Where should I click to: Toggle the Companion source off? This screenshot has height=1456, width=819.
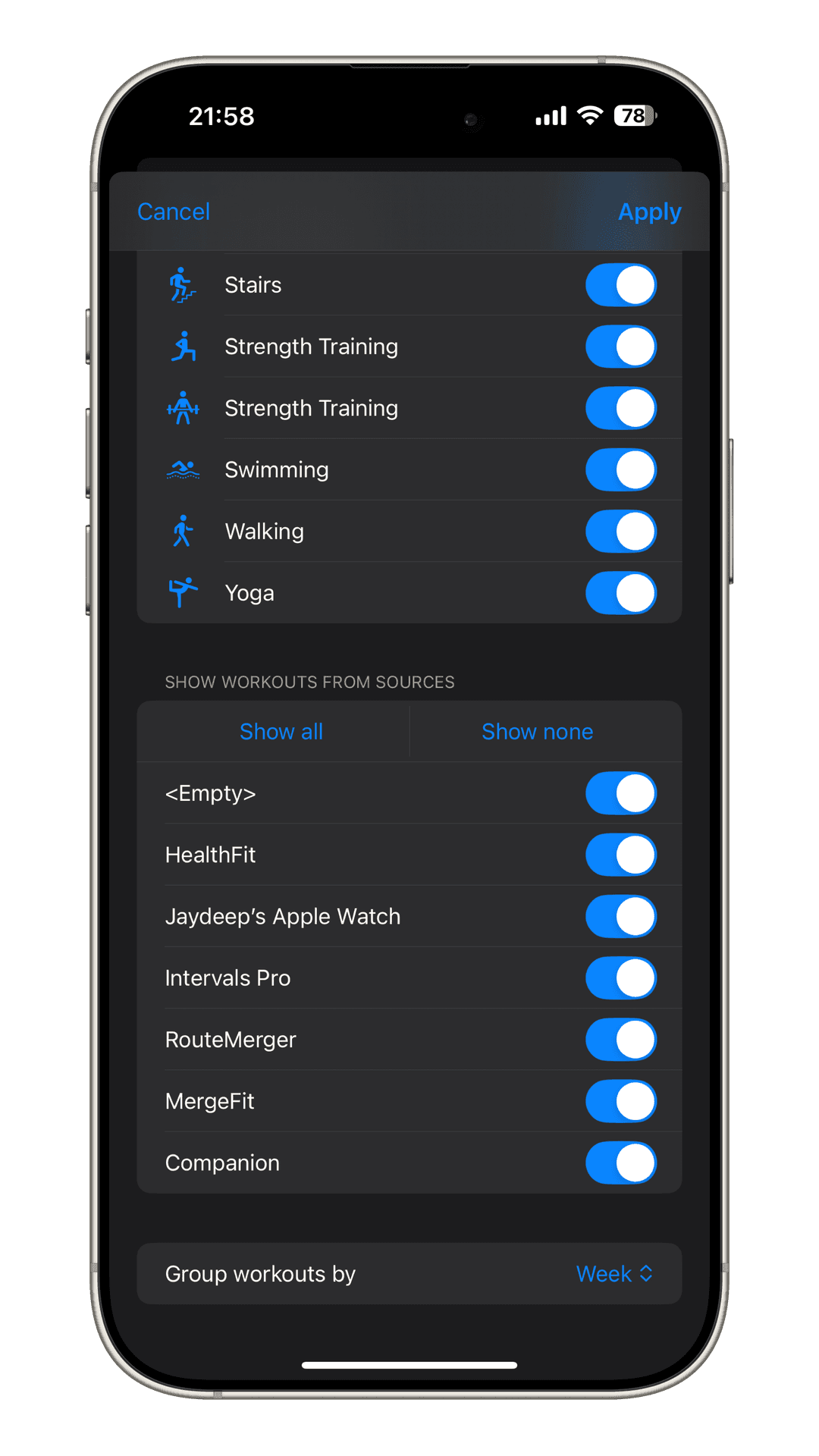coord(620,1163)
